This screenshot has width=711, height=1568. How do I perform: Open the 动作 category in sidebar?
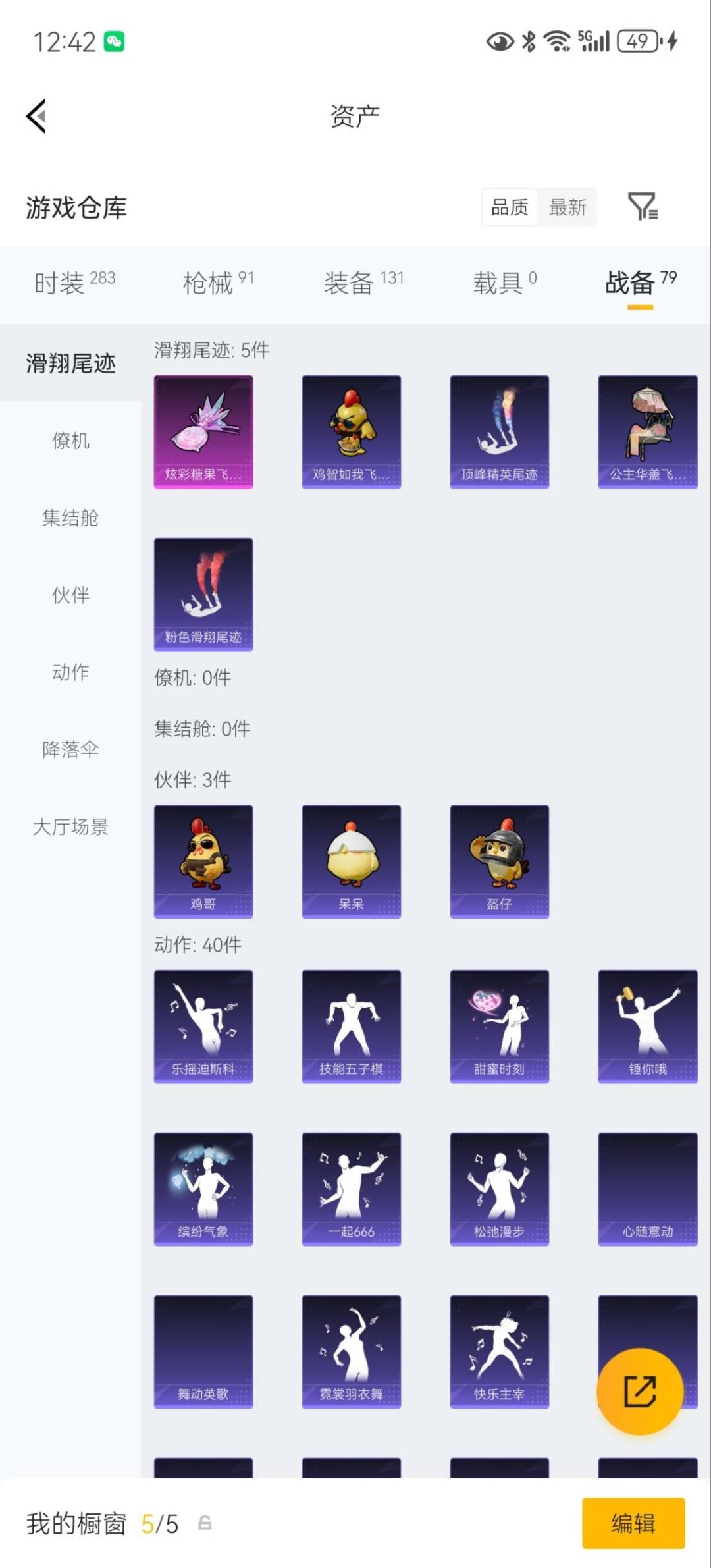point(70,672)
